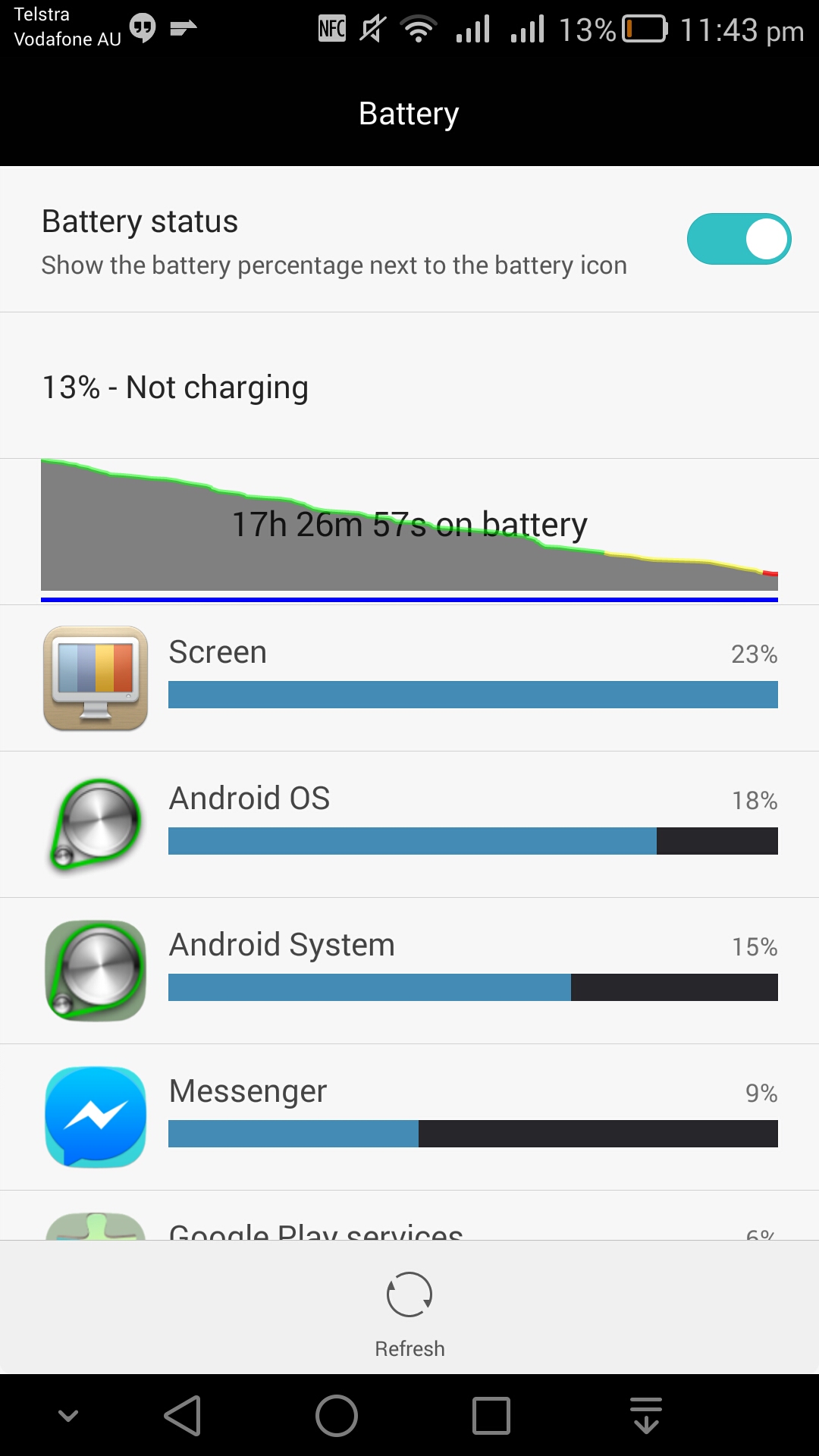Go back using the navigation bar

click(183, 1416)
